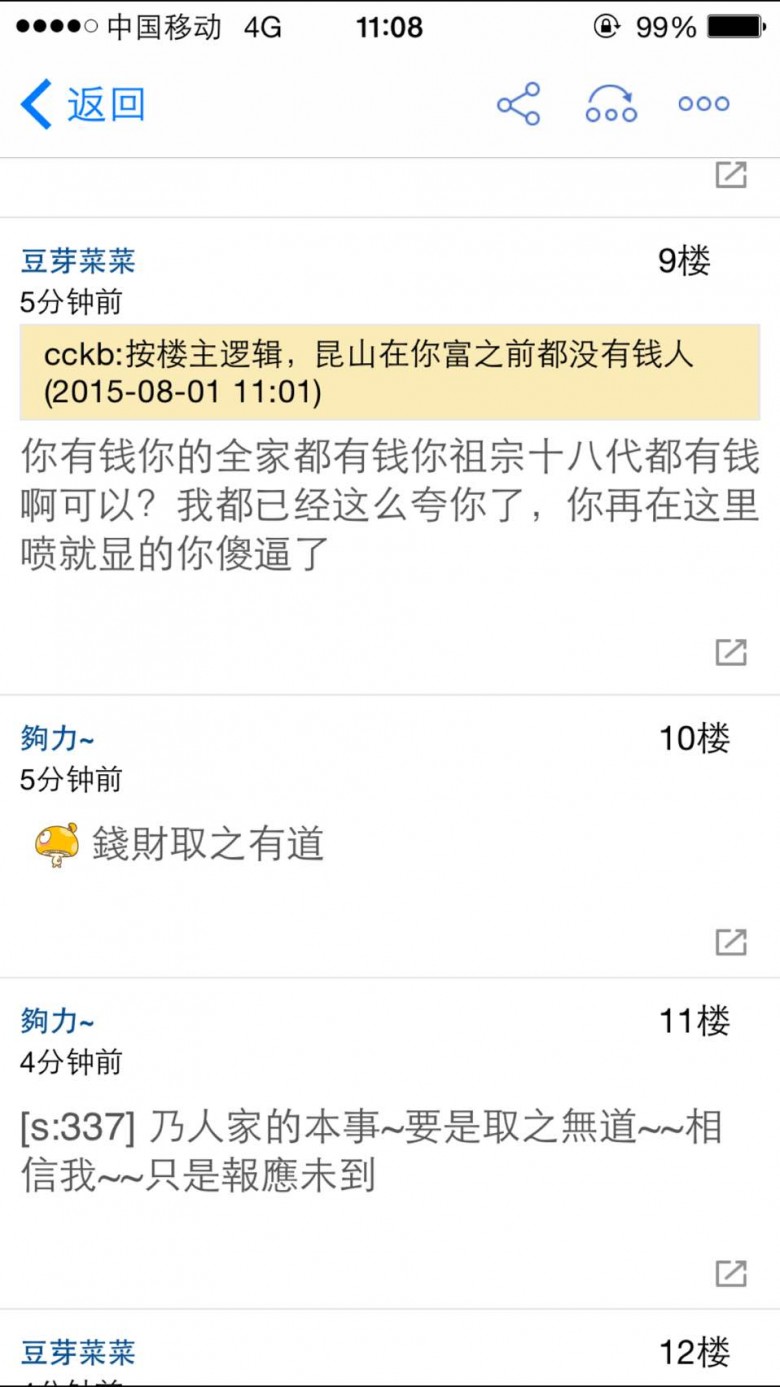Open 夠力~ profile on floor 10
This screenshot has width=780, height=1387.
[58, 739]
